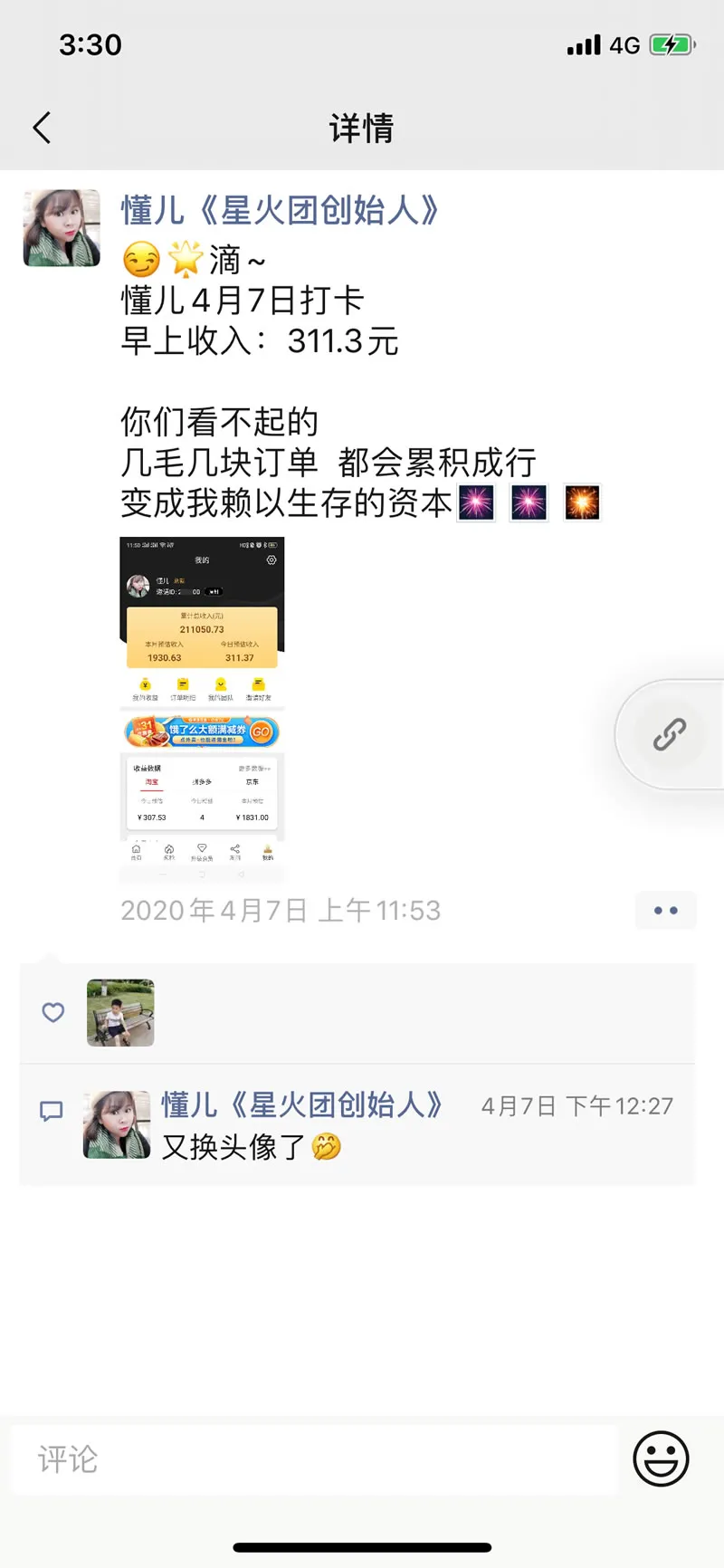View the attached earnings screenshot image
Screen dimensions: 724x1568
pos(202,708)
